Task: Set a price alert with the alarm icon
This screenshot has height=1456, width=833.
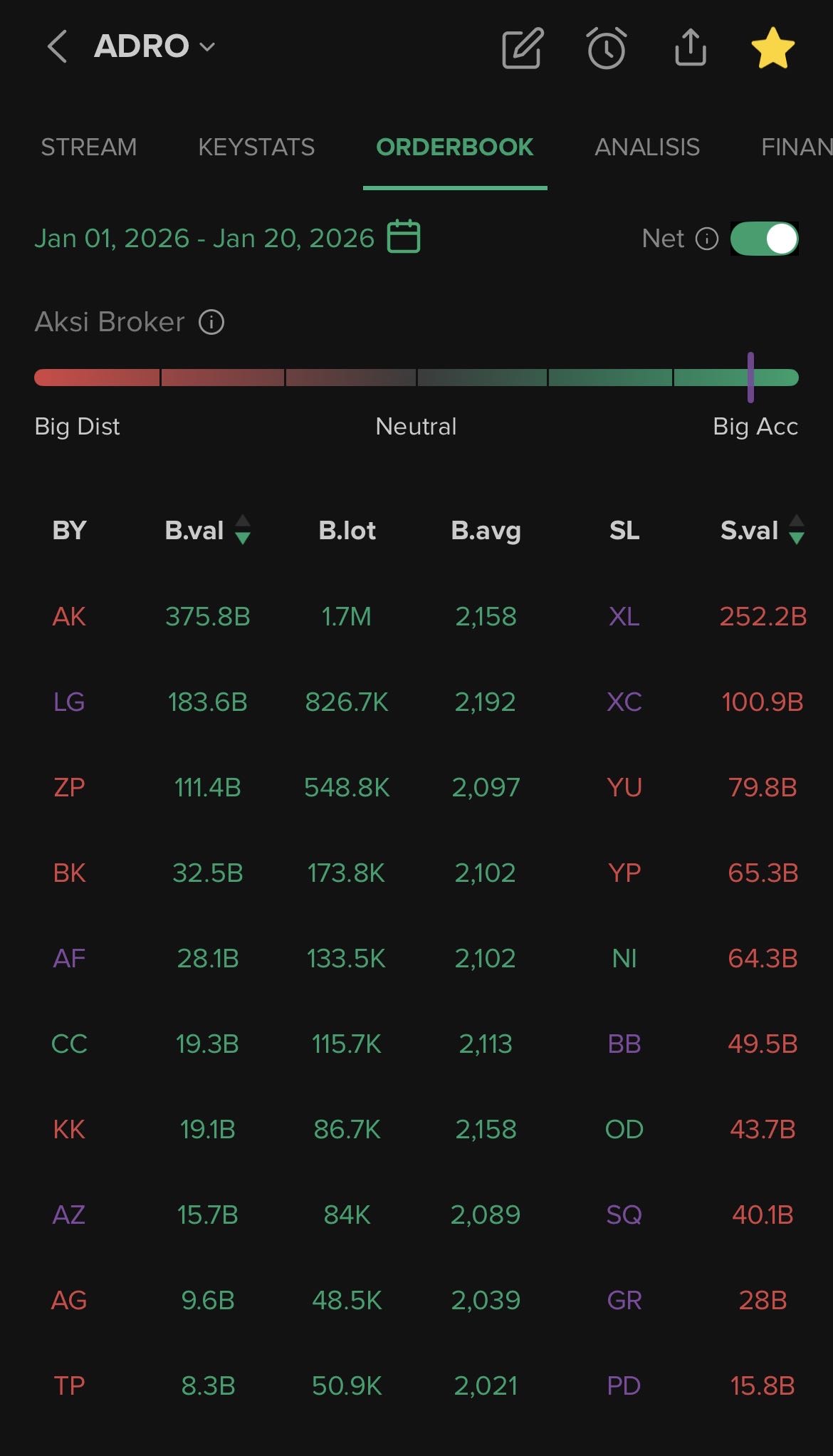Action: (x=607, y=48)
